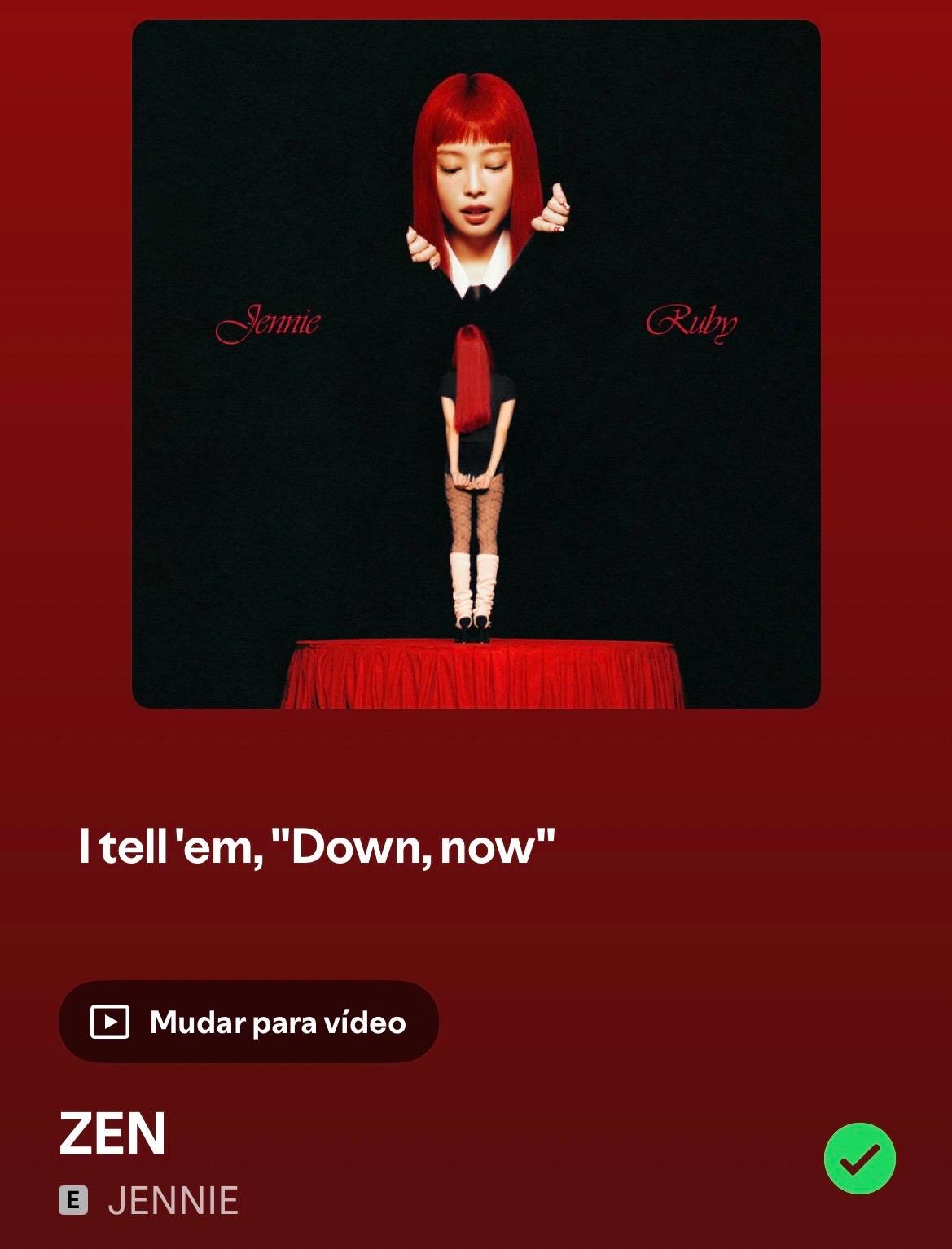Tap the green checkmark to unsave ZEN
The height and width of the screenshot is (1249, 952).
click(859, 1158)
